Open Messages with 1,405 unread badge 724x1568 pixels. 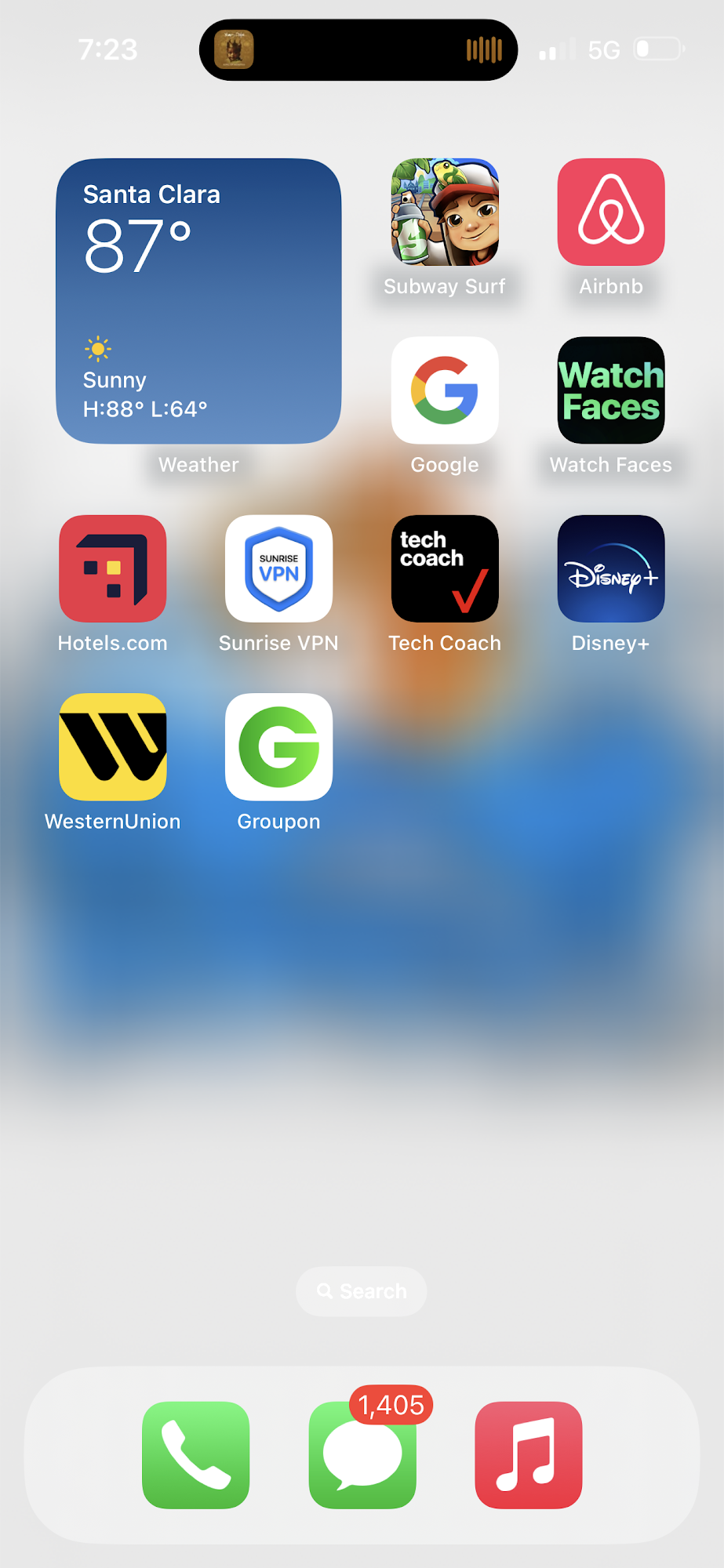coord(362,1455)
